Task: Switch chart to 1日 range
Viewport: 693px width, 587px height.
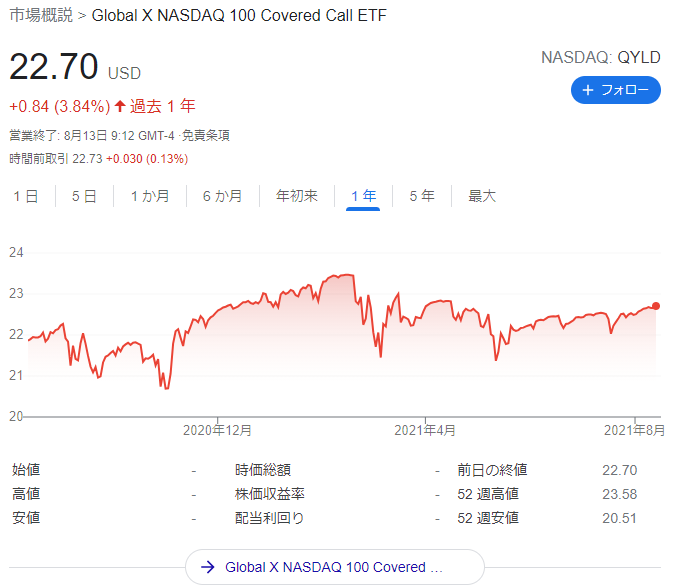Action: (26, 196)
